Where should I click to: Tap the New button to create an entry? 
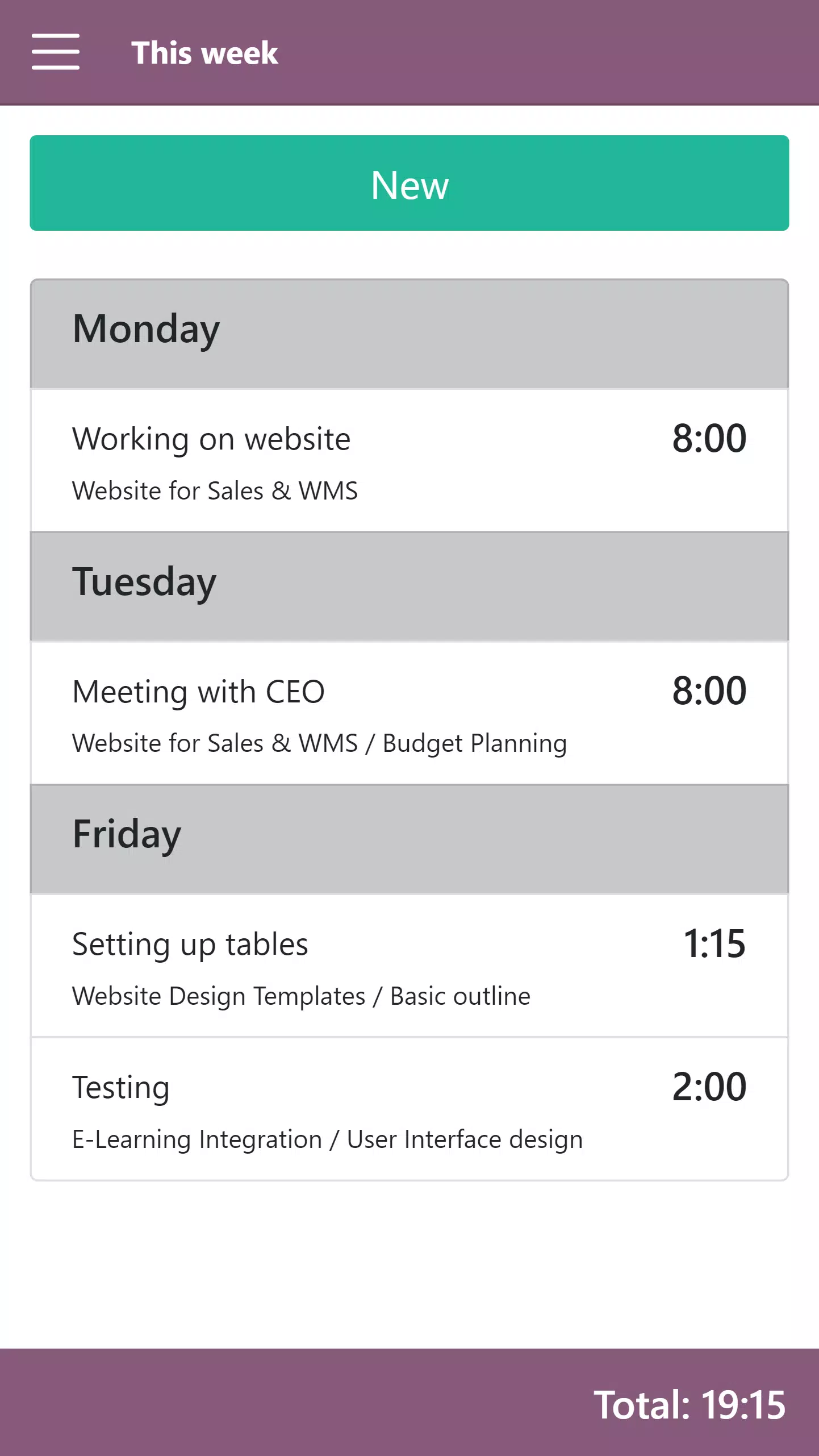(x=409, y=184)
